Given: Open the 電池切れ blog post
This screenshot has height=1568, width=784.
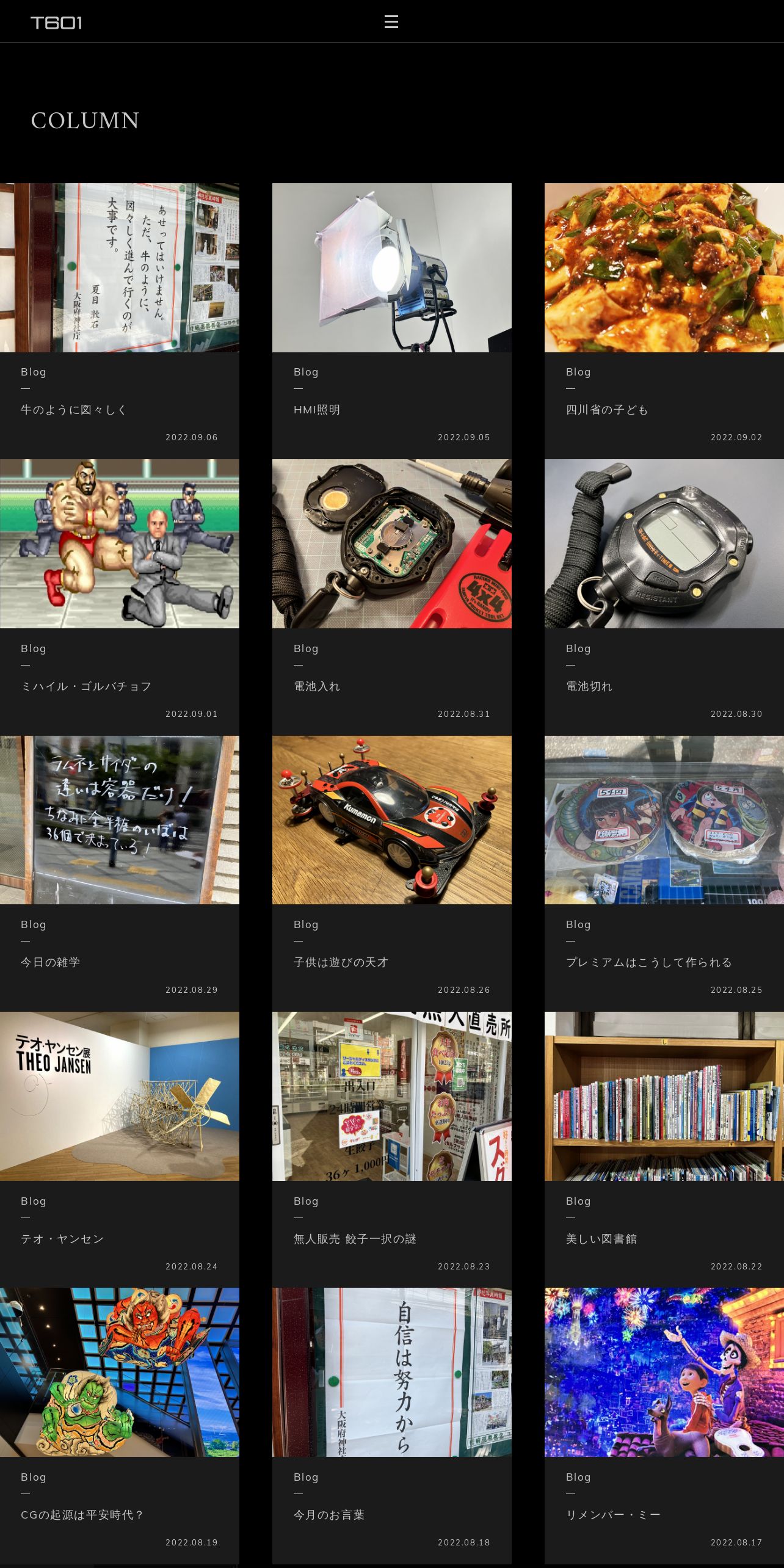Looking at the screenshot, I should click(589, 686).
